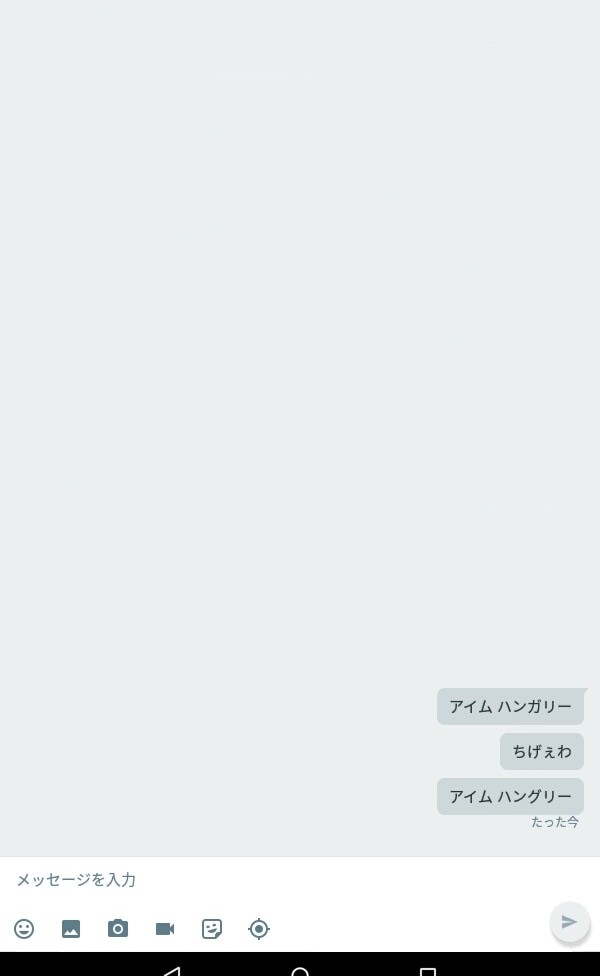Record a video to send
This screenshot has width=600, height=976.
[165, 929]
